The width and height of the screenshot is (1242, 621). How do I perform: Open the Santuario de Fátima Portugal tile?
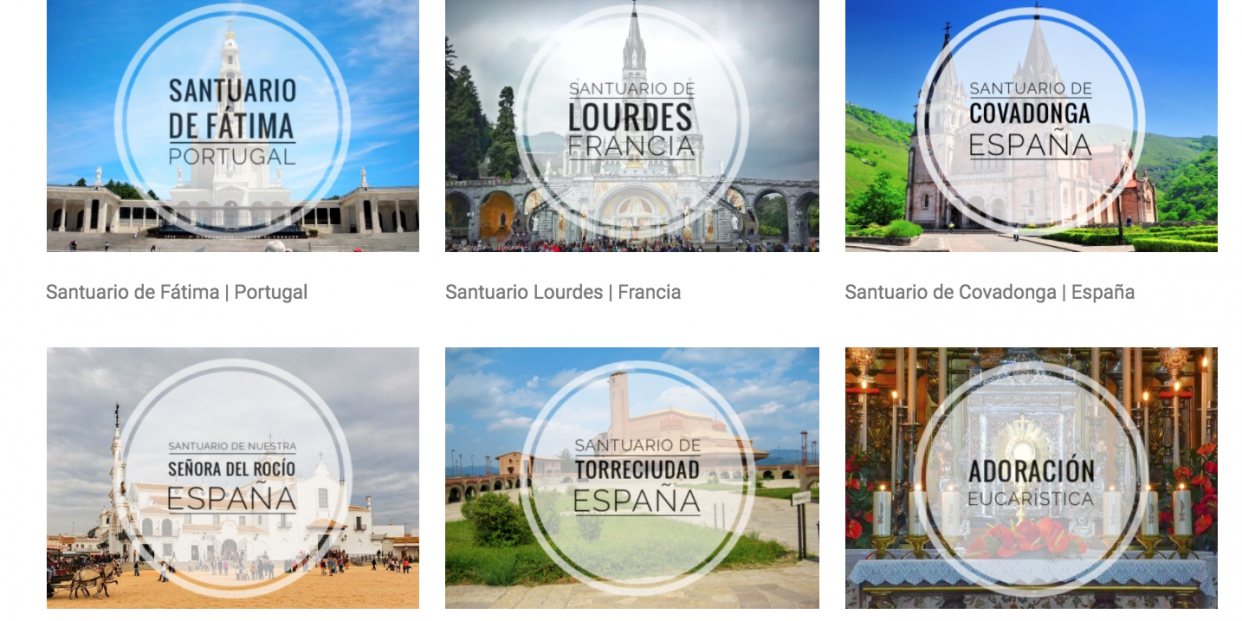pyautogui.click(x=232, y=125)
